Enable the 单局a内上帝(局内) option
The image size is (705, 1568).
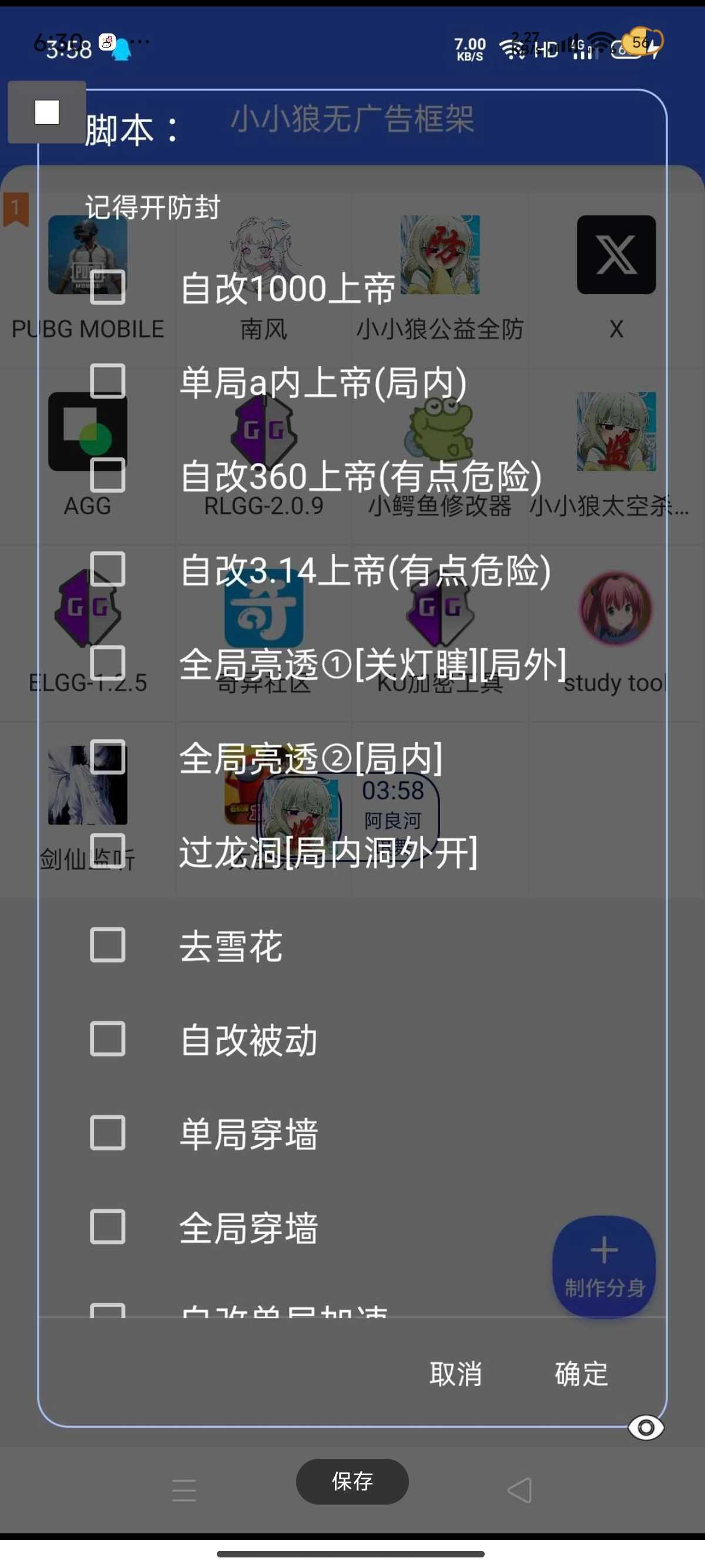108,381
